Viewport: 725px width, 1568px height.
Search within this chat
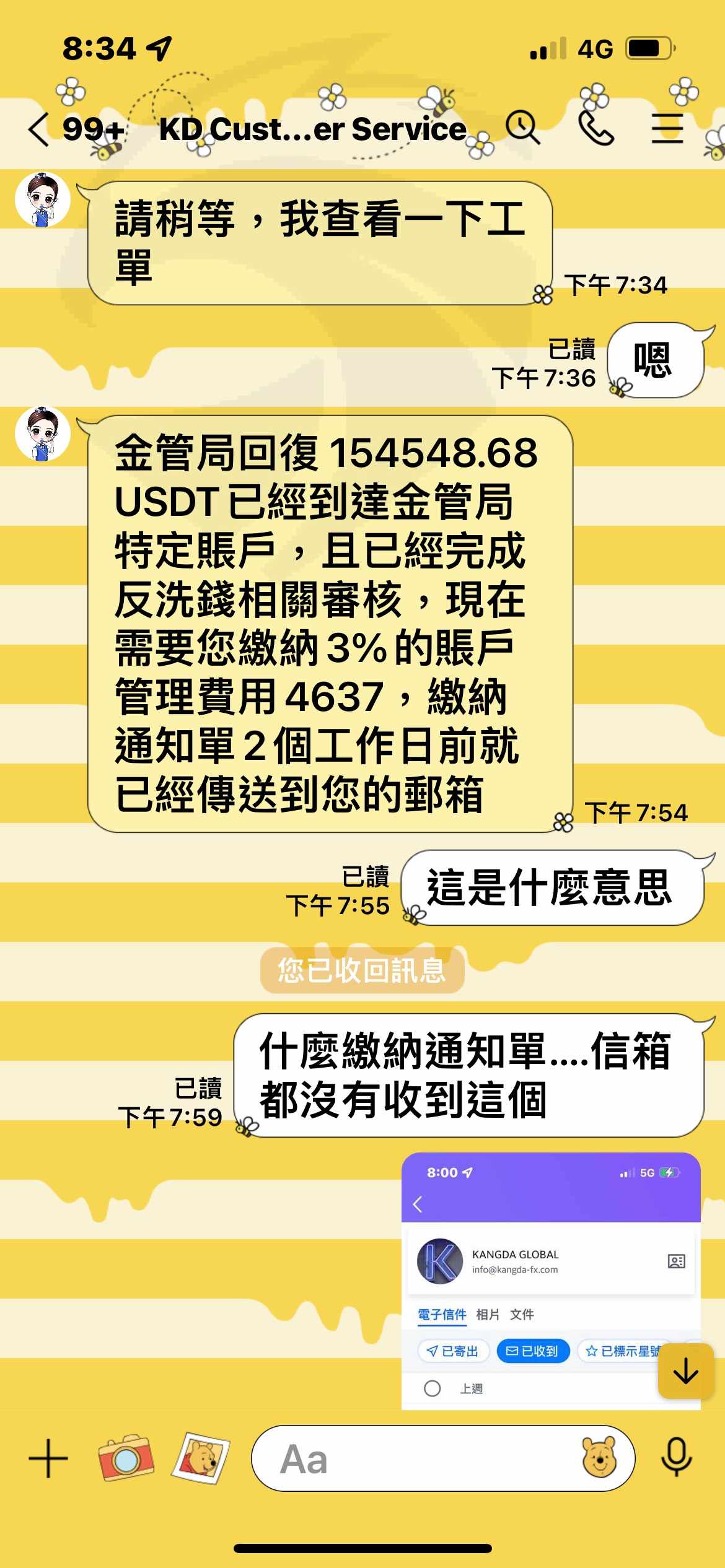523,128
